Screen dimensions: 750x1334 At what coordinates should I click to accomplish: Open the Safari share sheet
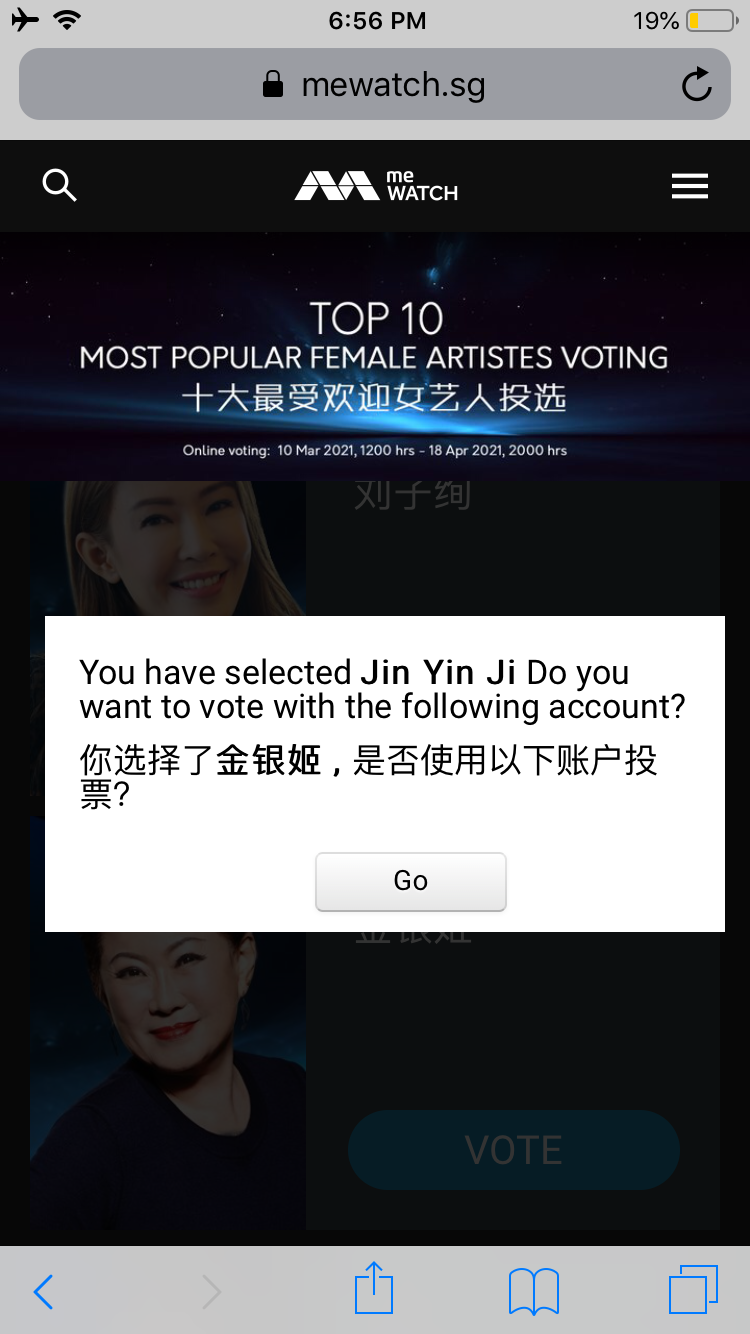tap(374, 1288)
